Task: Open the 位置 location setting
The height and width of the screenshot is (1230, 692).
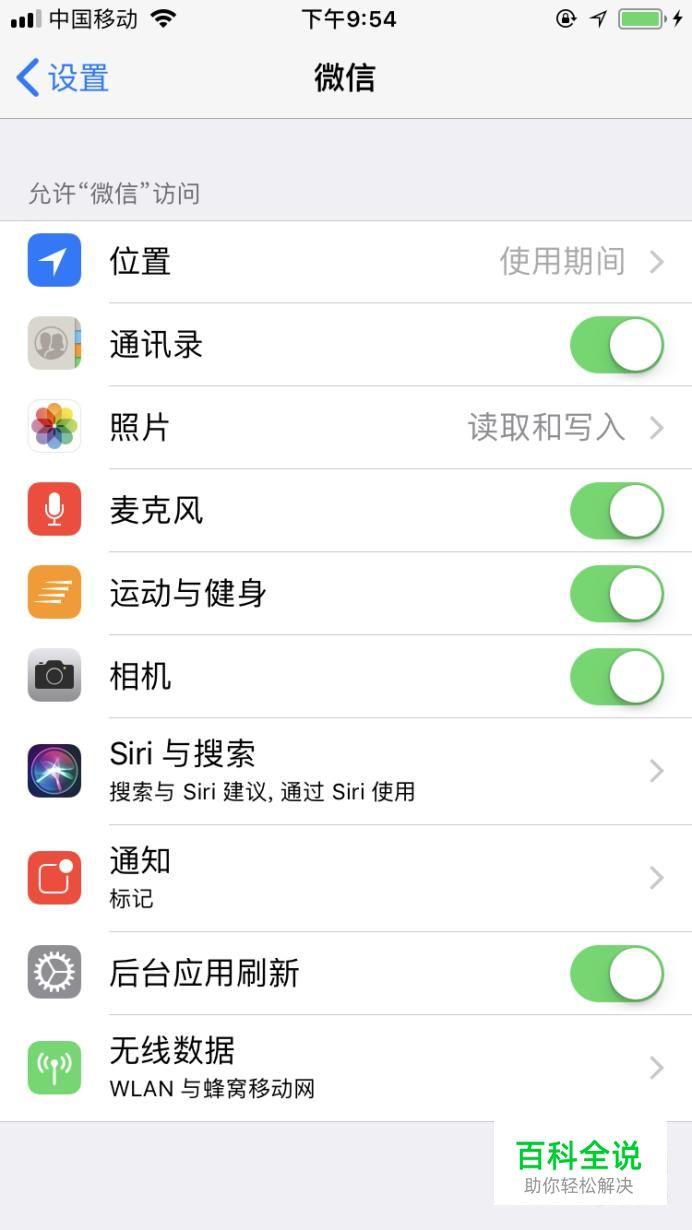Action: pos(346,262)
